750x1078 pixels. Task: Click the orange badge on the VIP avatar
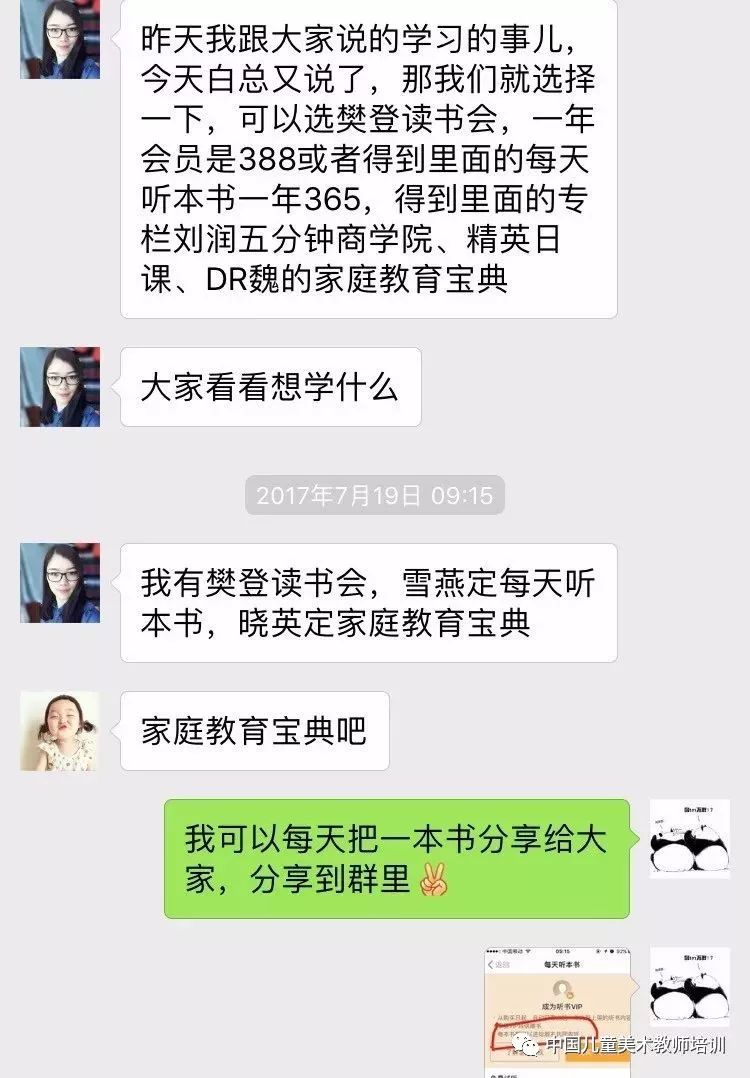(x=570, y=995)
